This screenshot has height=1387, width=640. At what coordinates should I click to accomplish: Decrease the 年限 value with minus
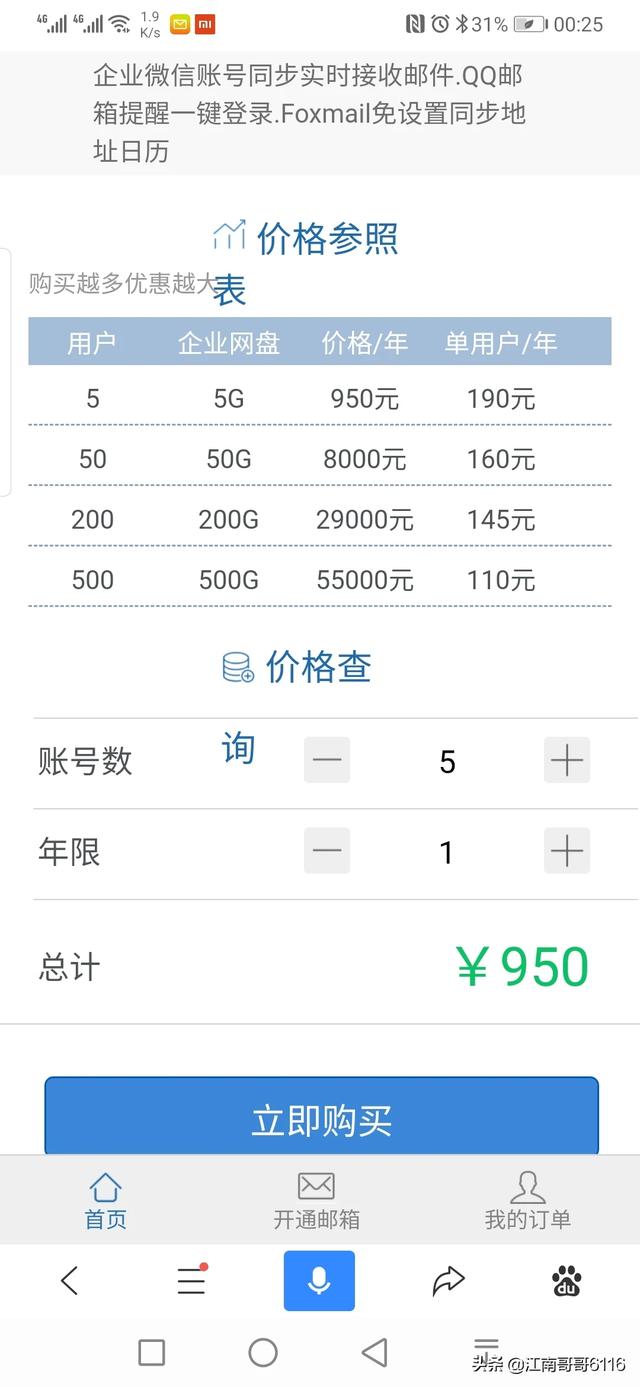327,852
